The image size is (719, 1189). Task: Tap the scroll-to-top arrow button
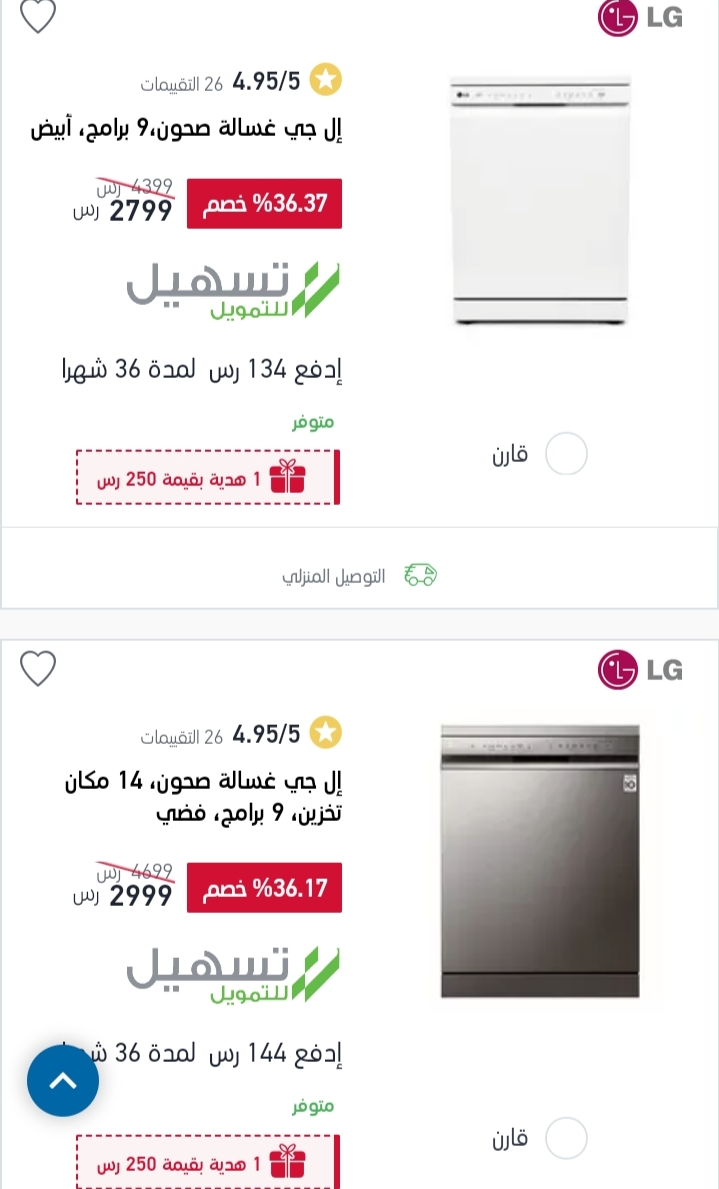click(63, 1081)
